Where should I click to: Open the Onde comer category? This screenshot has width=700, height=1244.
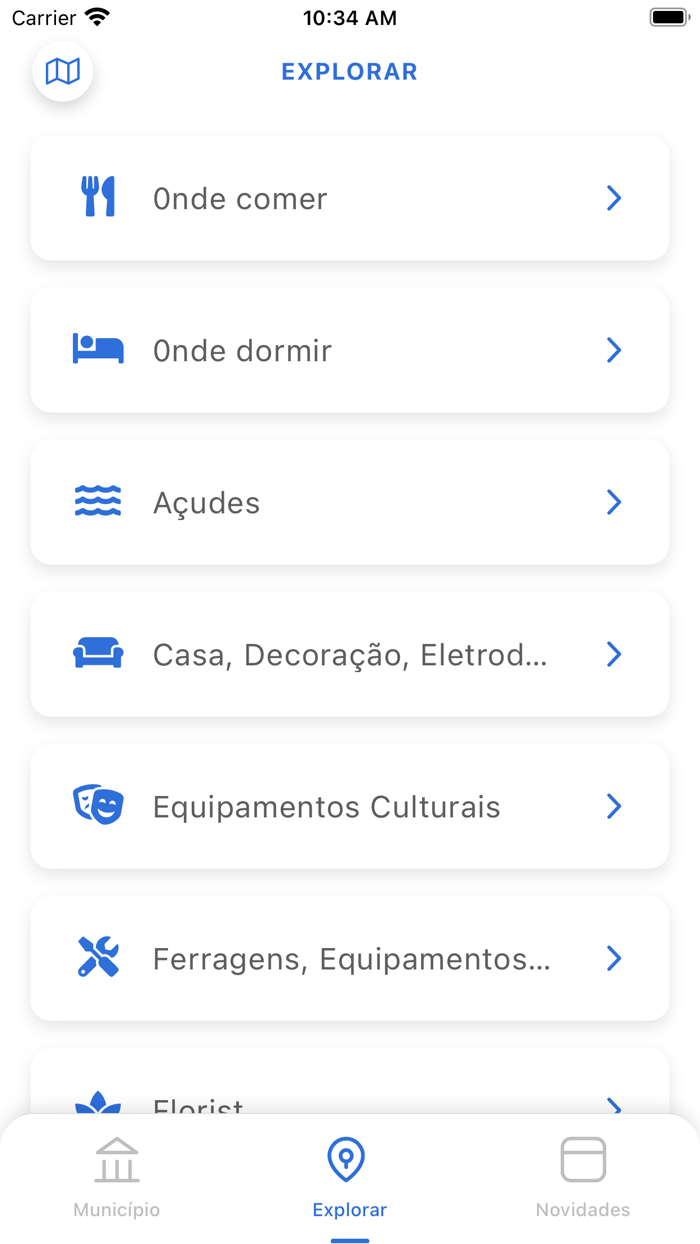350,198
